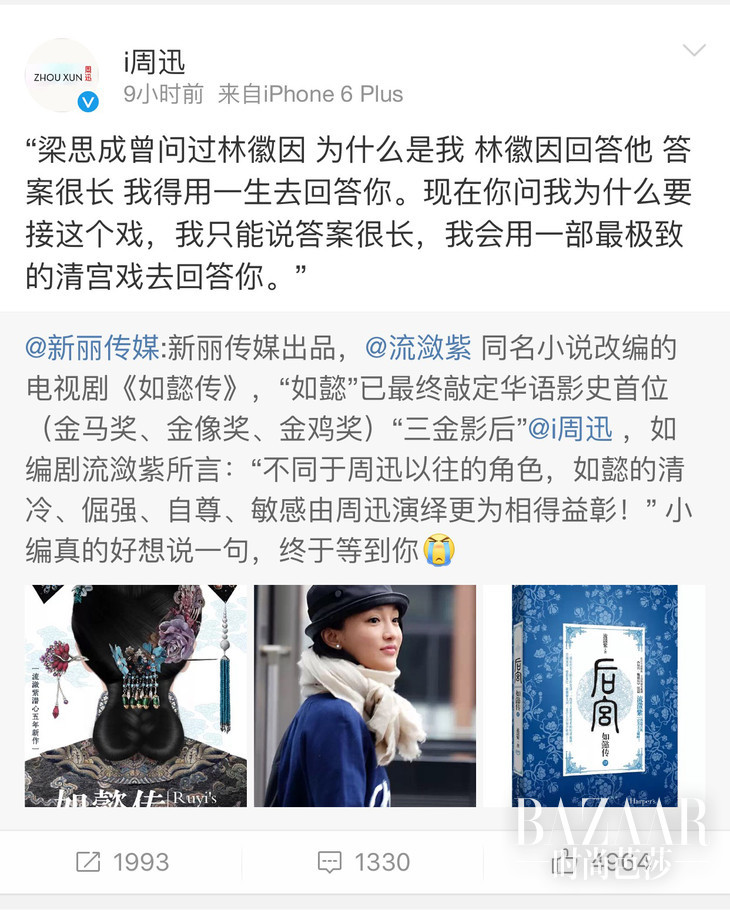Open the @新丽传媒 mention link
This screenshot has width=730, height=910.
[x=92, y=348]
